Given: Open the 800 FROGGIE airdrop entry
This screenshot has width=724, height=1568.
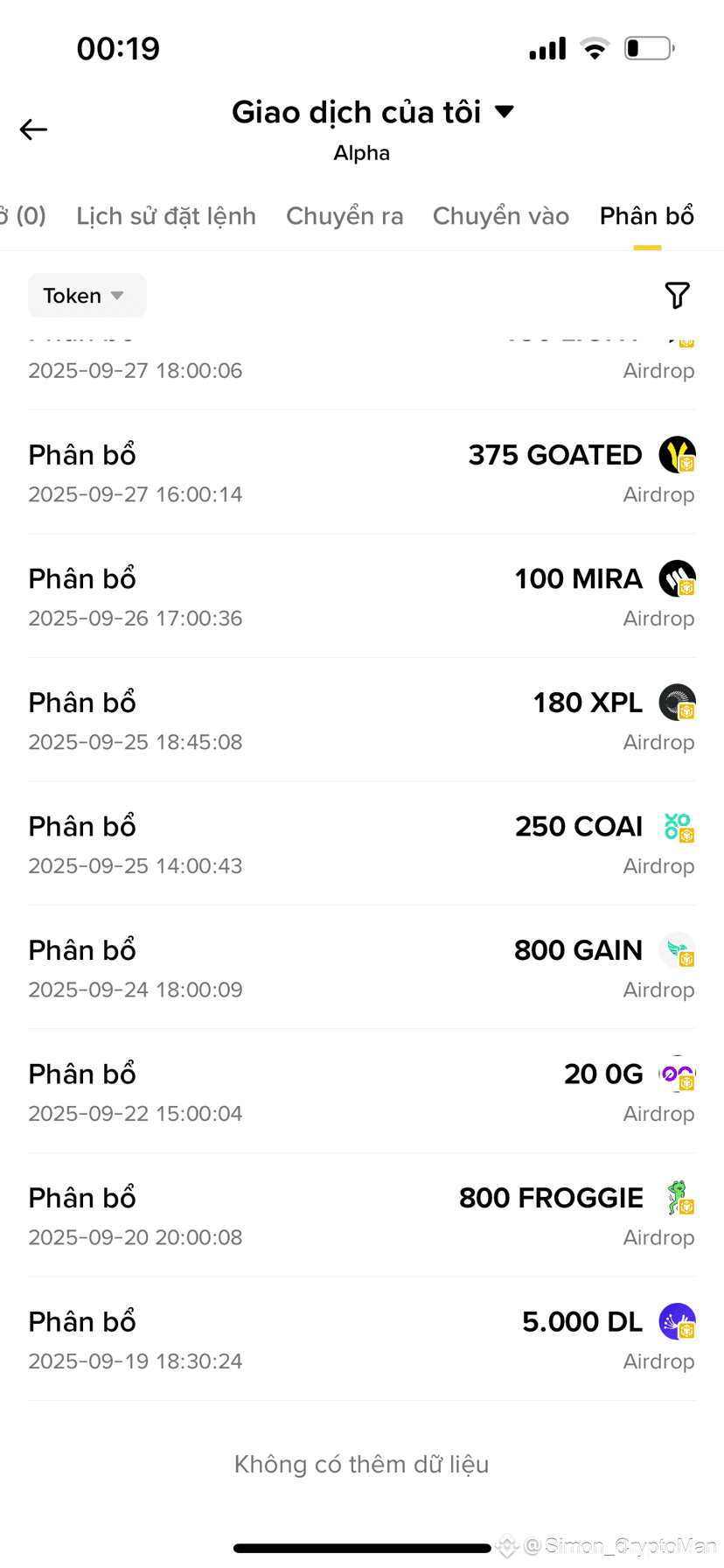Looking at the screenshot, I should [x=362, y=1215].
